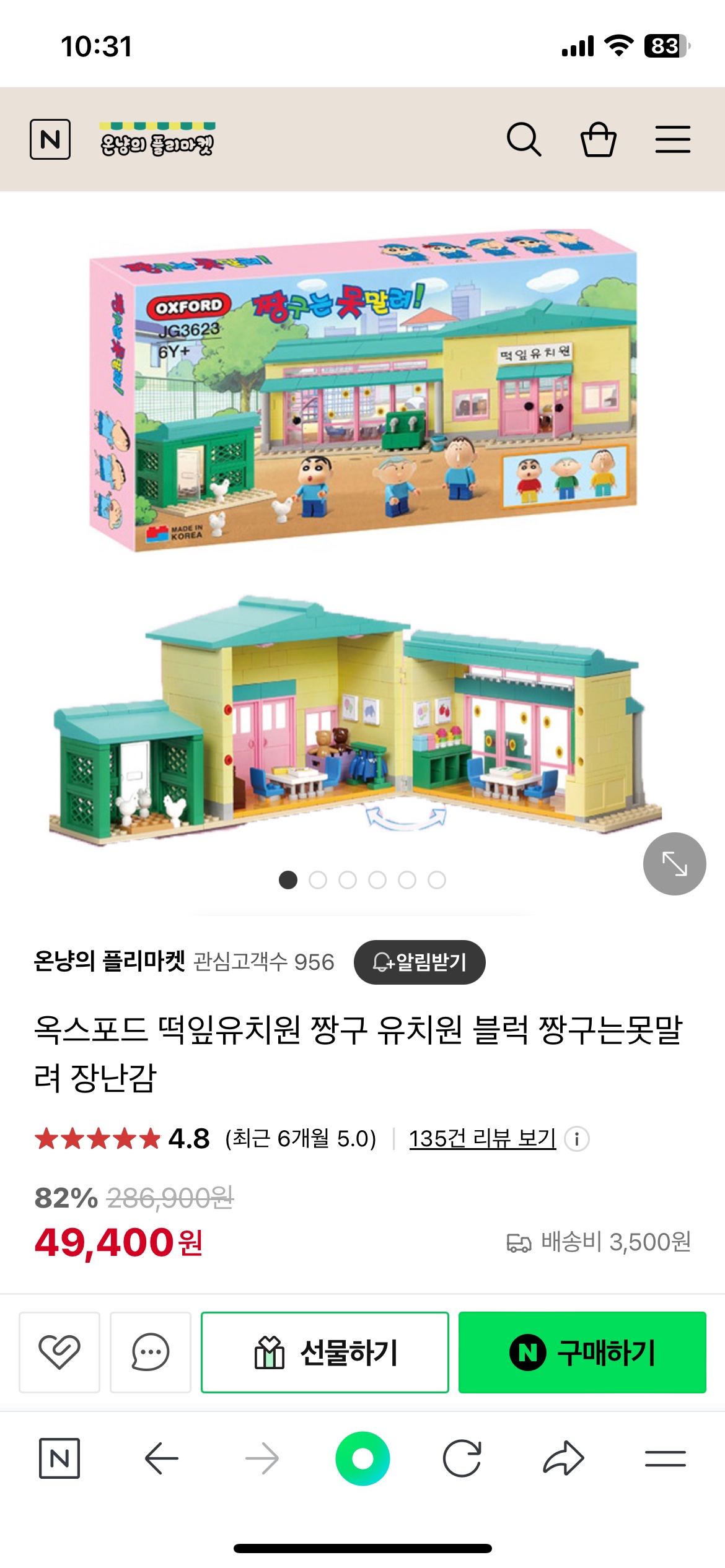725x1568 pixels.
Task: Search within the store
Action: (x=524, y=139)
